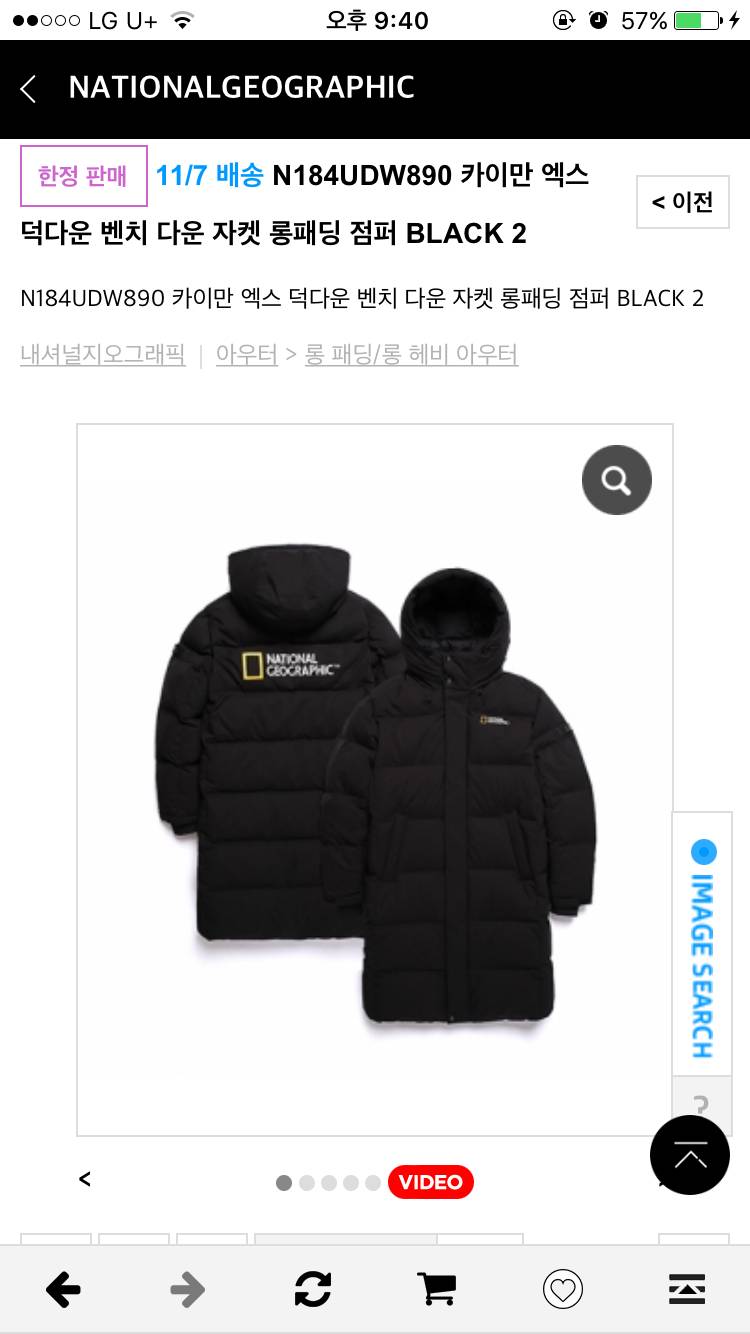Toggle the blue IMAGE SEARCH feature dot
Viewport: 750px width, 1334px height.
pos(703,852)
